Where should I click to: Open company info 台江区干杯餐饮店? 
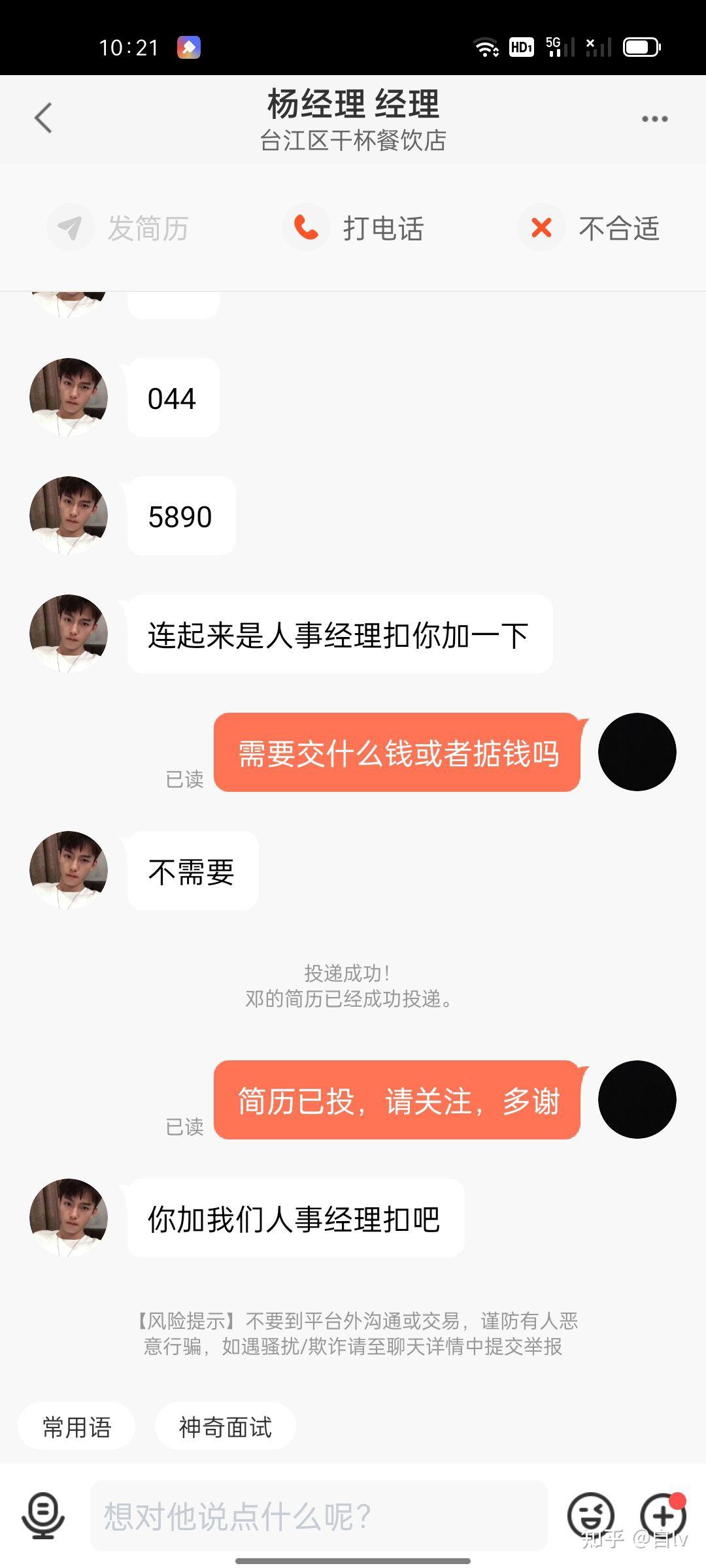tap(353, 142)
